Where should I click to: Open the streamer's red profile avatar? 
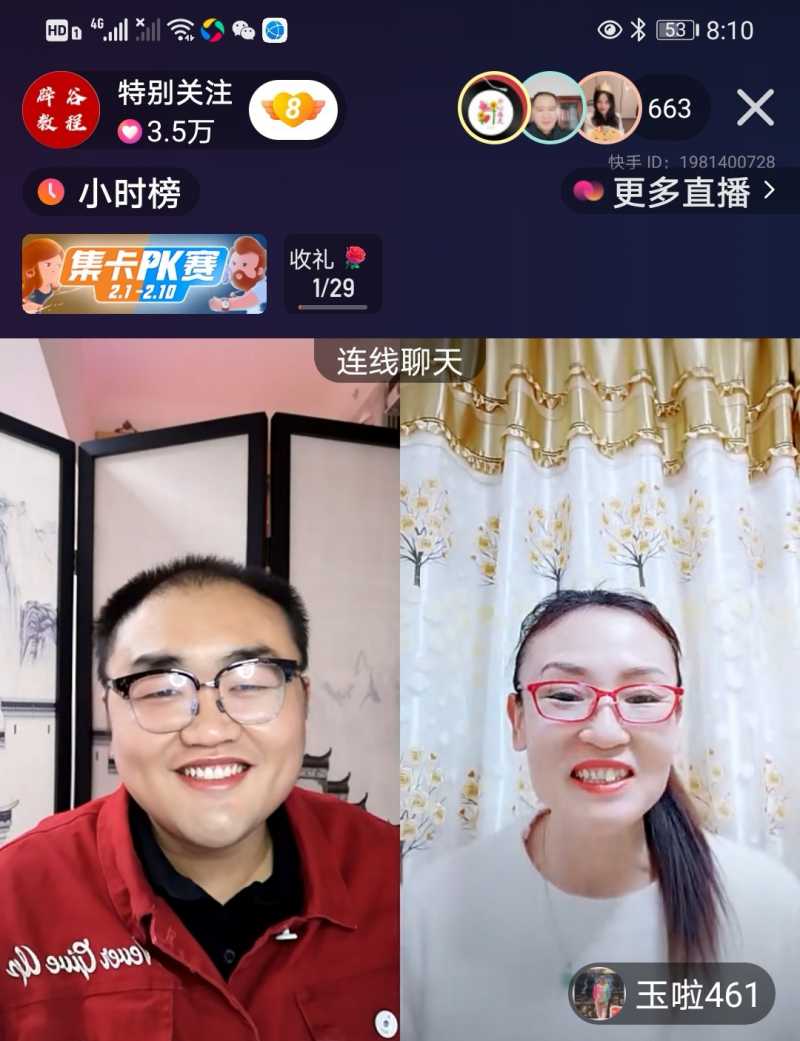coord(61,110)
